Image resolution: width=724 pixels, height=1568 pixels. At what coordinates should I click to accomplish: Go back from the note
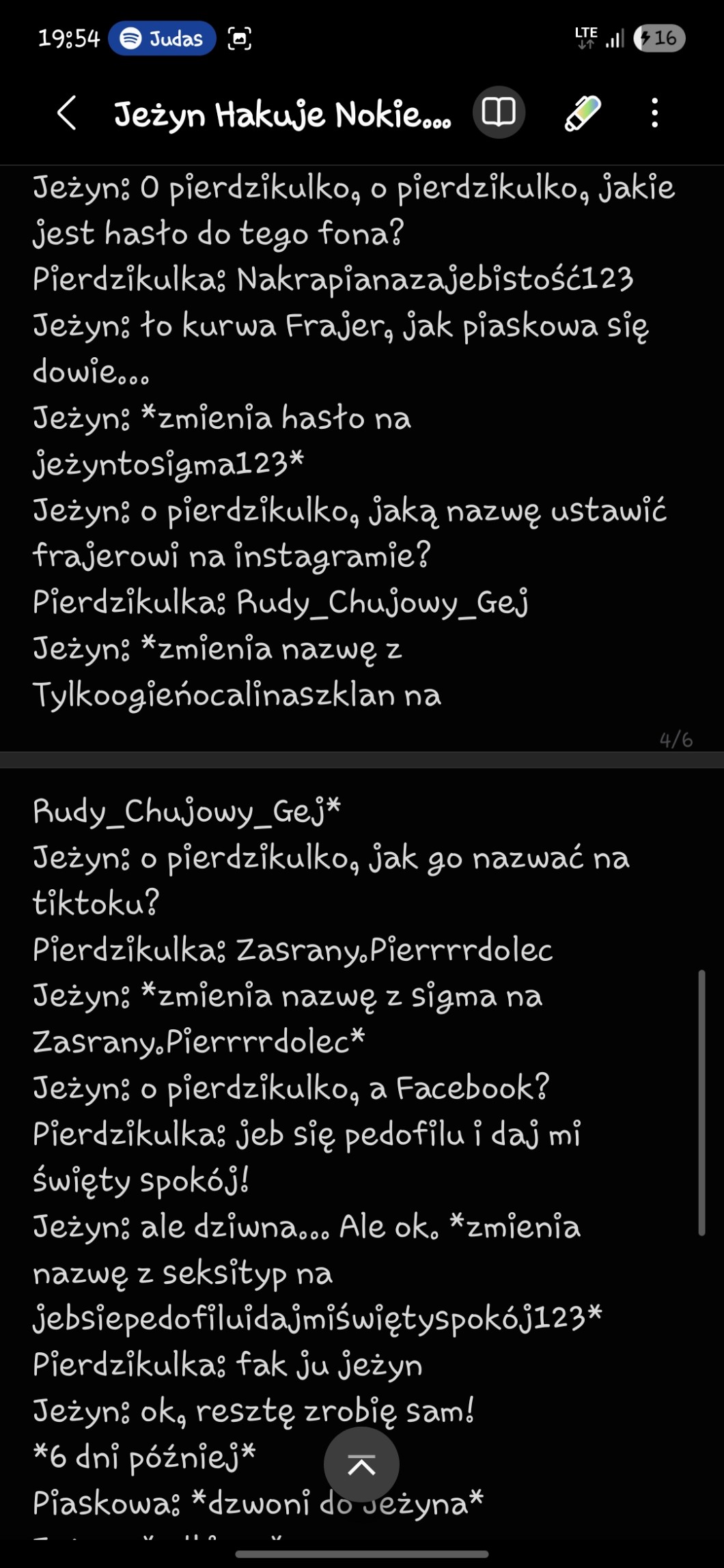pyautogui.click(x=66, y=113)
